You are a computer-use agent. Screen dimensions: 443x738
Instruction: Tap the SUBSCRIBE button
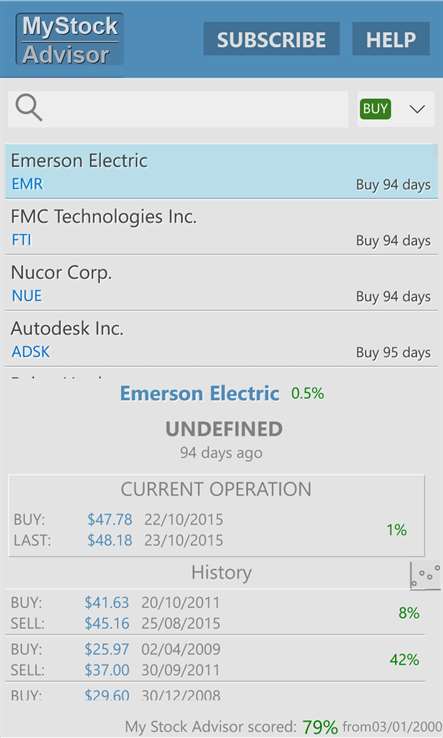pos(271,39)
